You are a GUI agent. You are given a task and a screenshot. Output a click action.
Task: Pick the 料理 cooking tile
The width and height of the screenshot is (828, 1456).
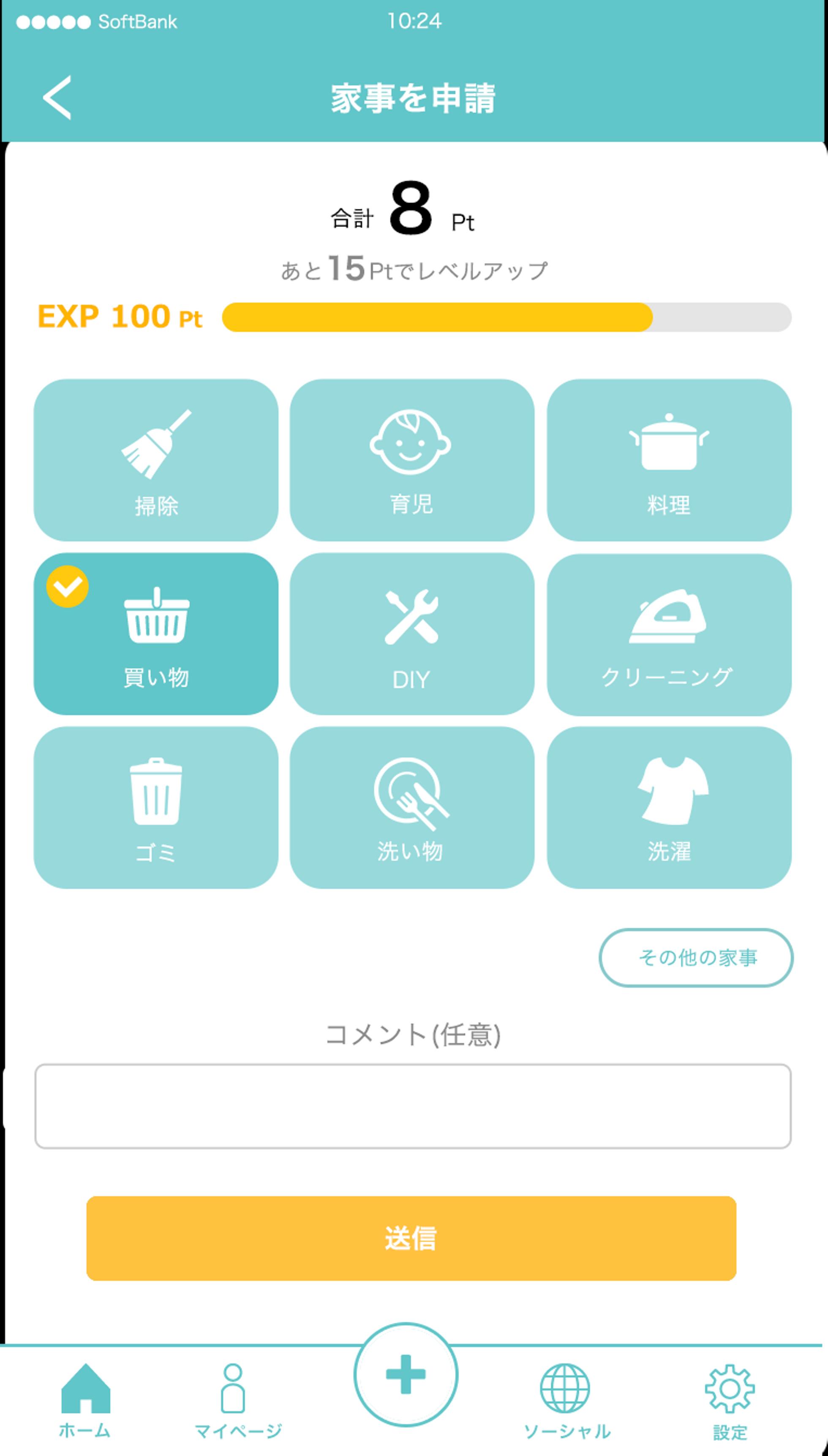click(669, 460)
